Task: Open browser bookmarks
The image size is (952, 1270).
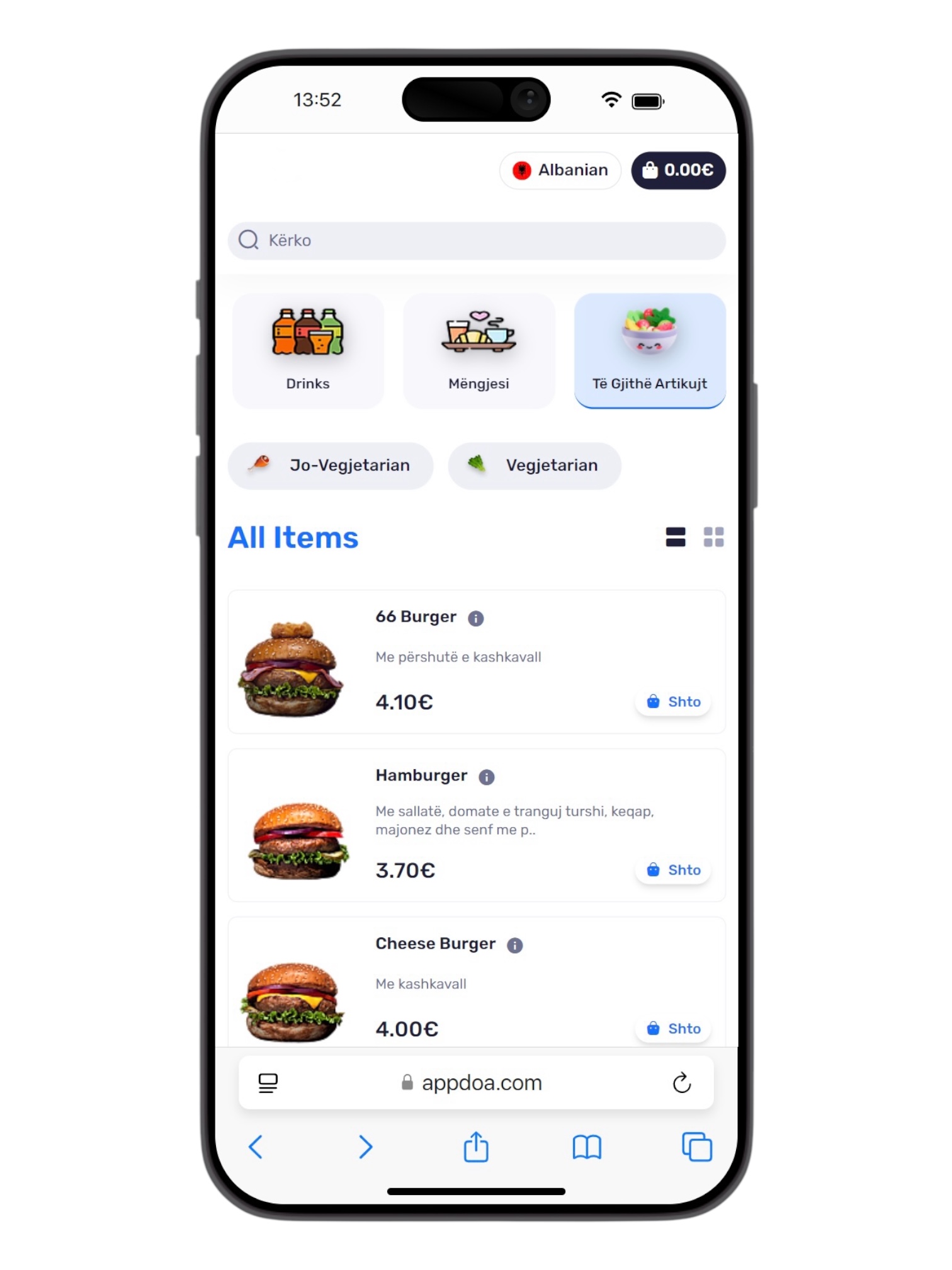Action: pyautogui.click(x=586, y=1147)
